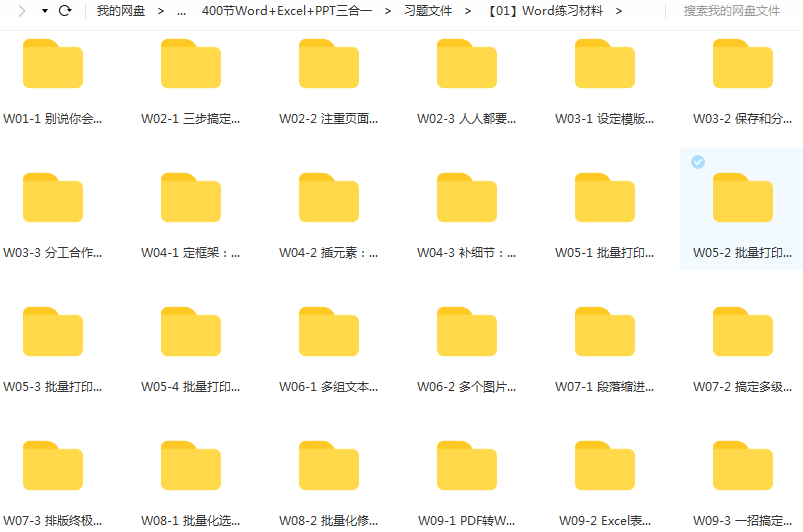Jump to 400节Word+Excel+PPT三合一 folder in breadcrumb
This screenshot has width=803, height=532.
pos(287,11)
